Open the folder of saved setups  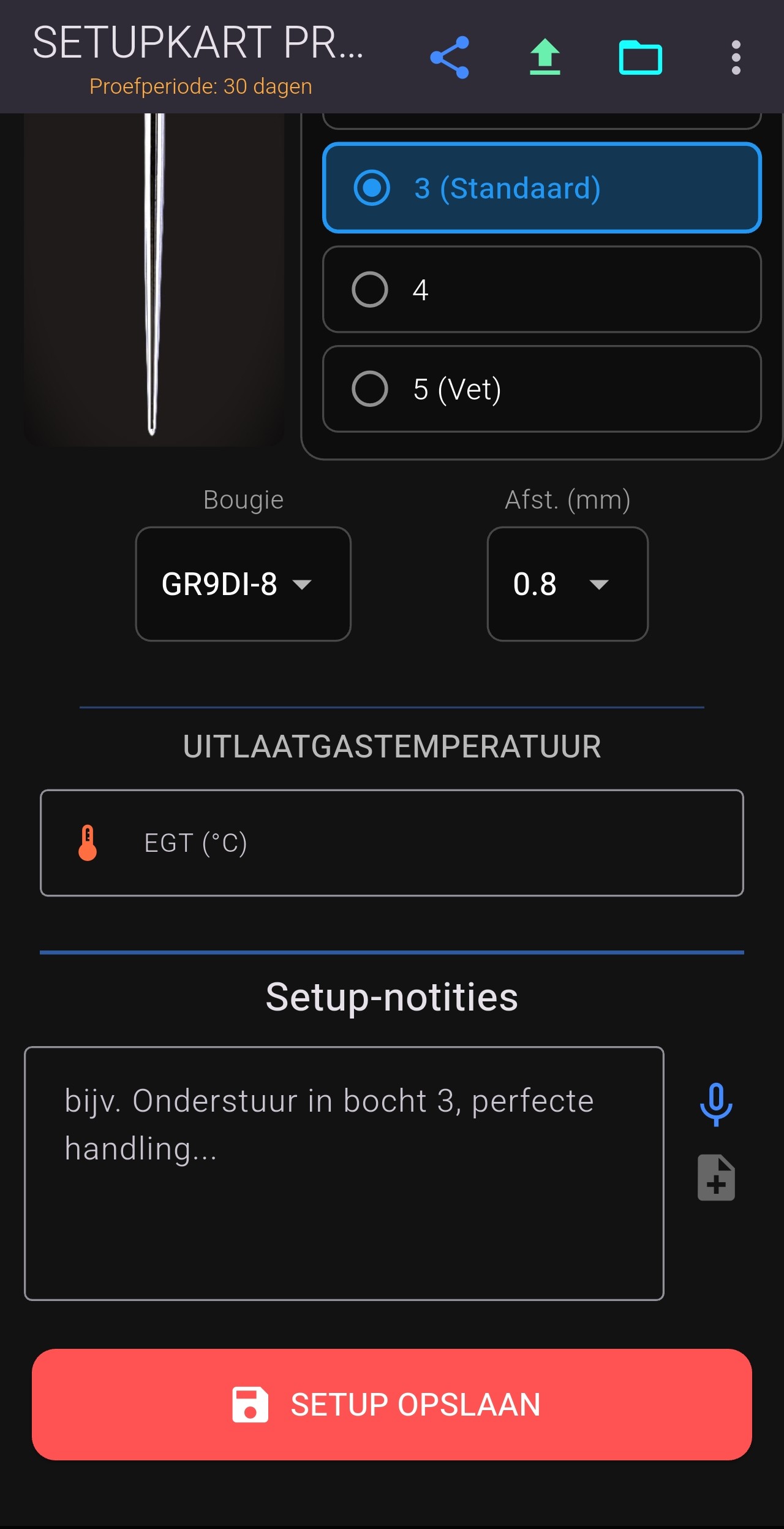point(640,58)
